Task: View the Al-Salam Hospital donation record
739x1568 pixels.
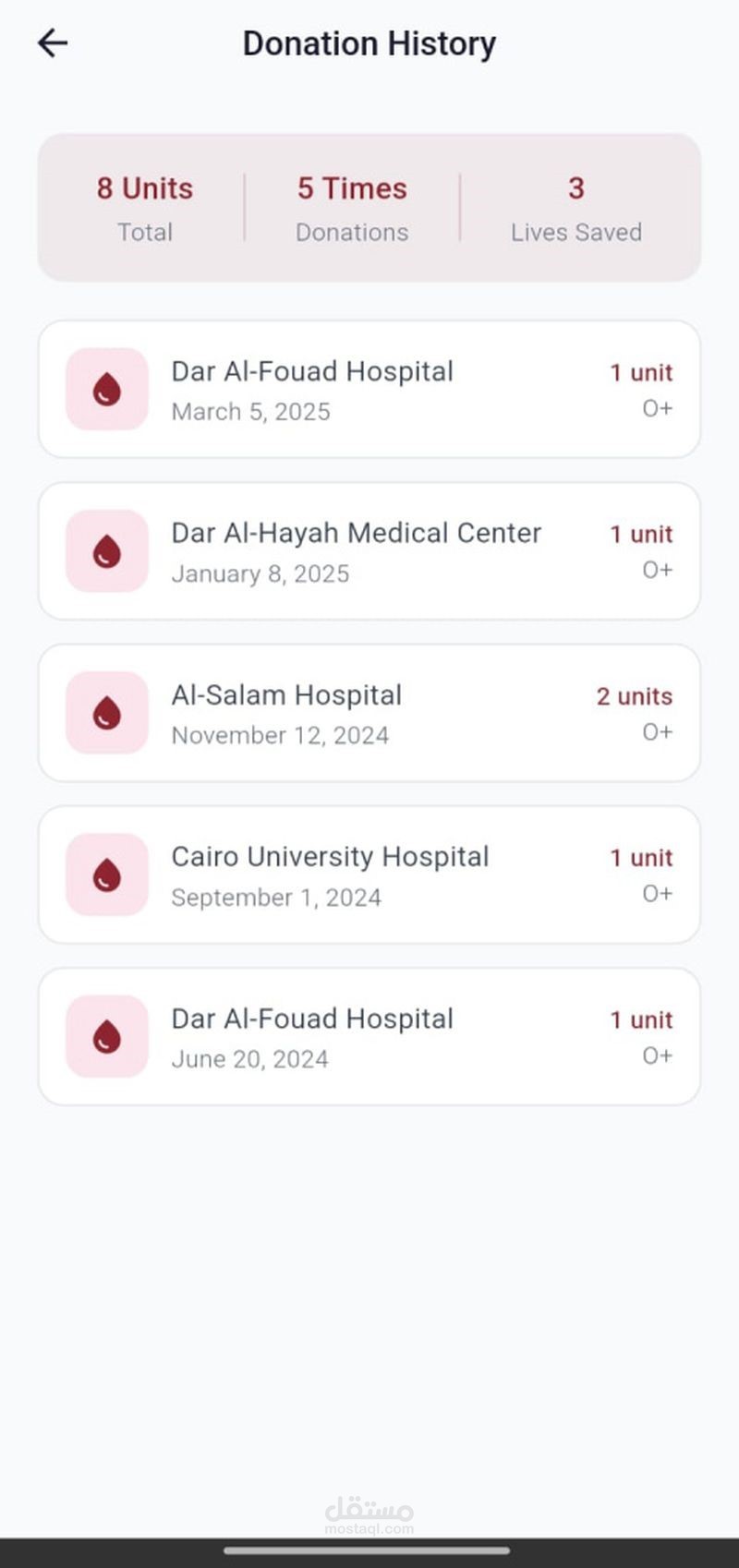Action: 369,713
